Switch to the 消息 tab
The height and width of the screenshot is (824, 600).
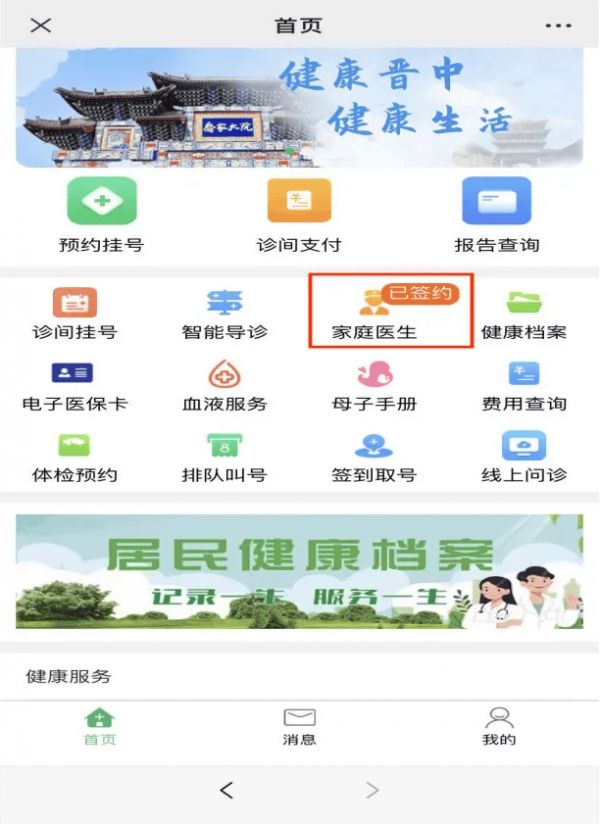point(299,727)
